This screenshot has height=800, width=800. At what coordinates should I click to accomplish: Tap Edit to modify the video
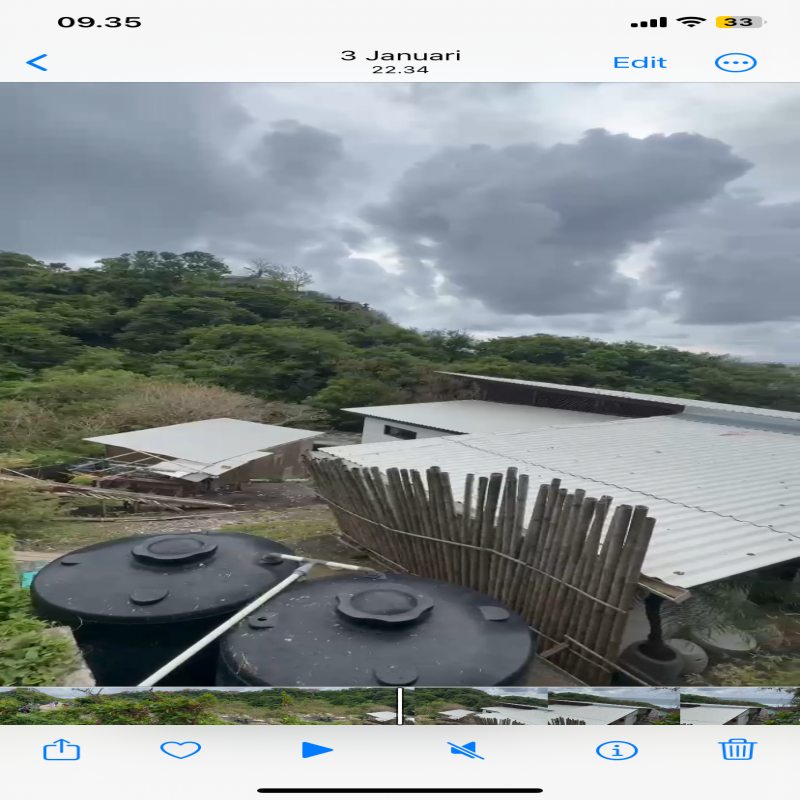point(639,62)
